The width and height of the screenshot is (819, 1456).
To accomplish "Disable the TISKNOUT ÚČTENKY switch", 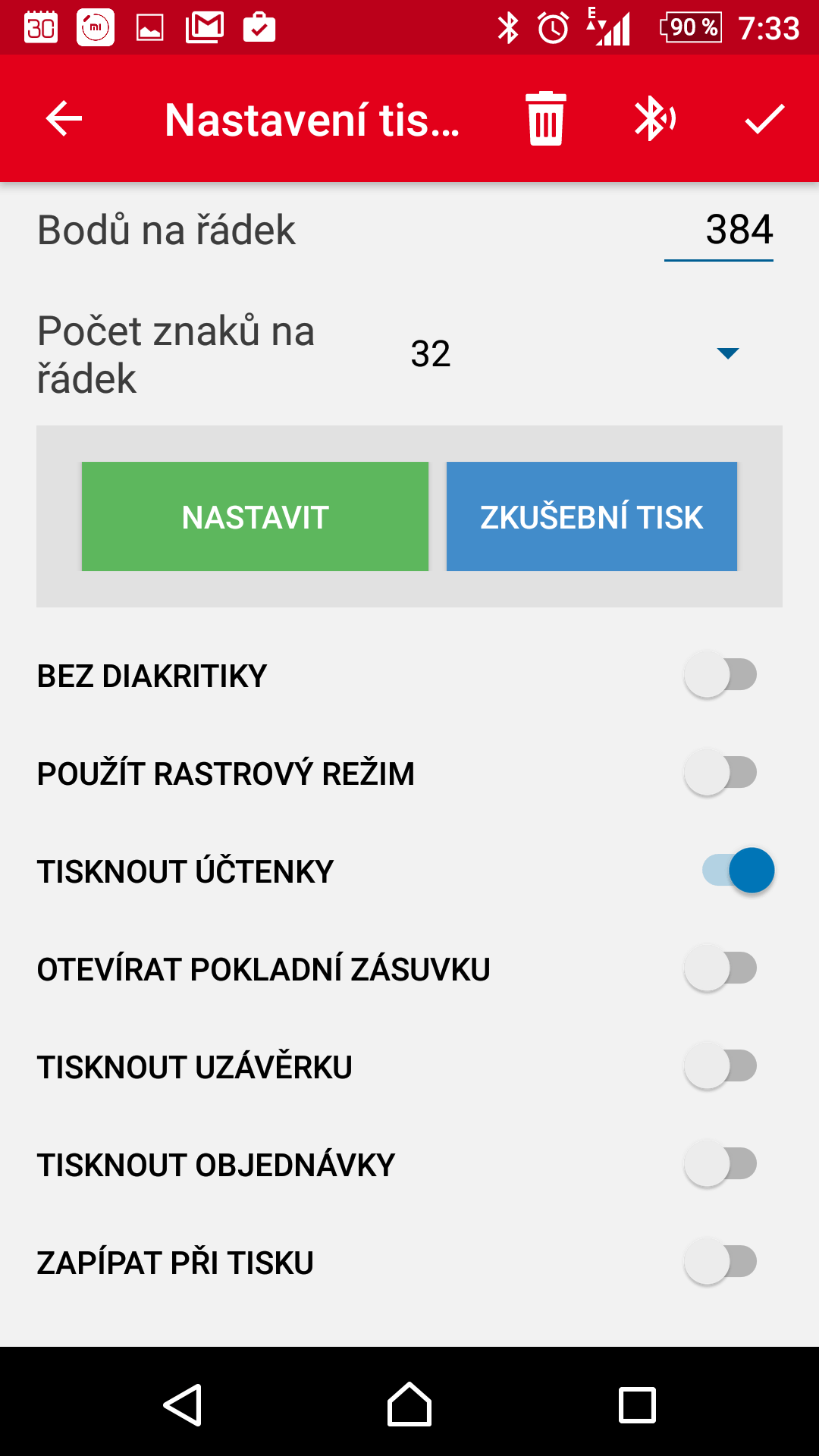I will coord(738,870).
